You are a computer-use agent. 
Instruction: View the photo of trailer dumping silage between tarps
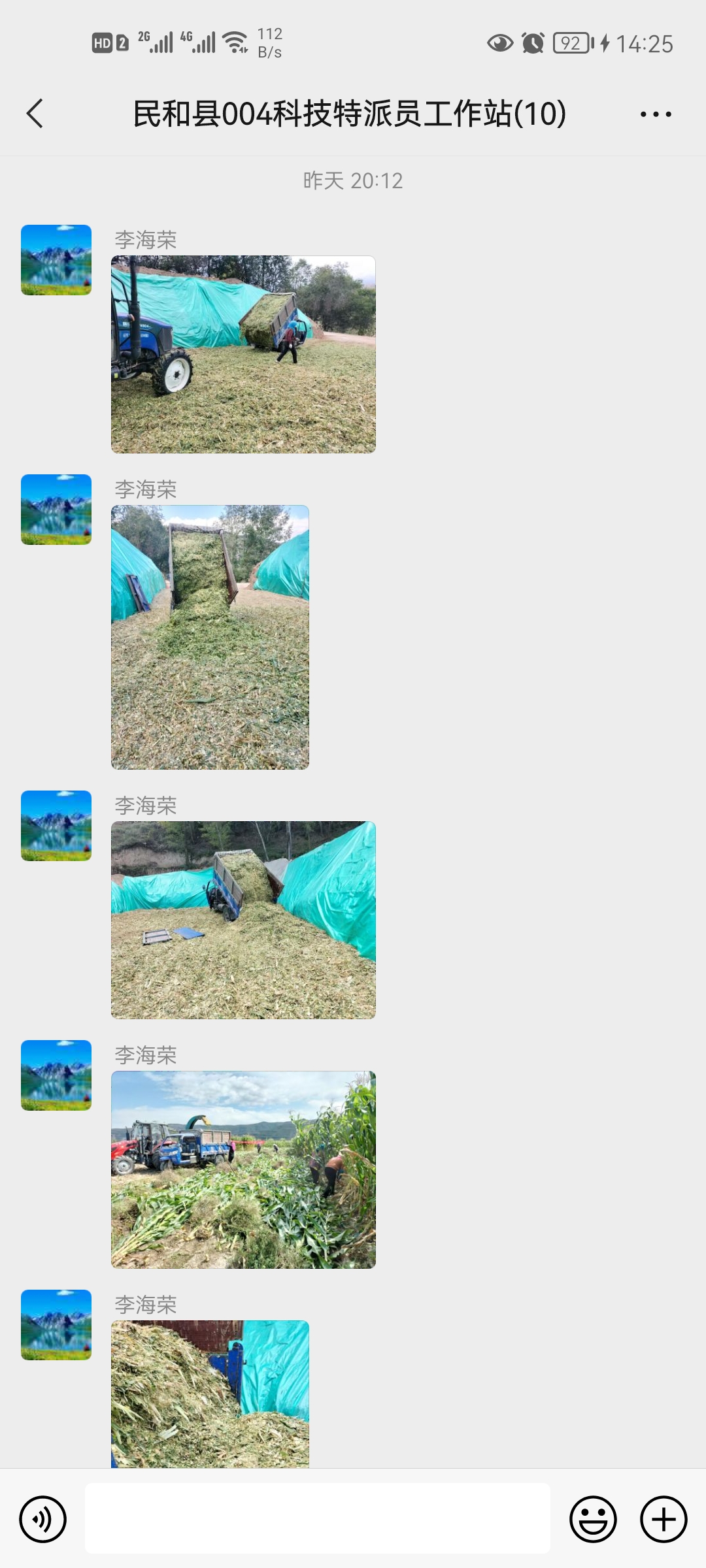coord(210,637)
